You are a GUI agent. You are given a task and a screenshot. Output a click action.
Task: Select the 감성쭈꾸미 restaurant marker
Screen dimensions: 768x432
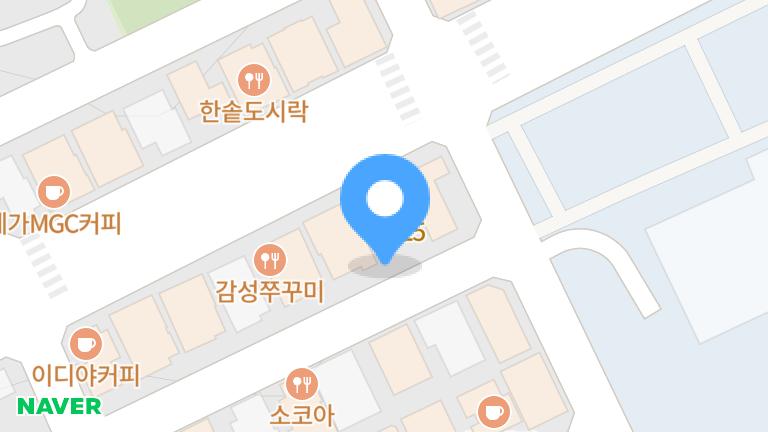(x=270, y=261)
